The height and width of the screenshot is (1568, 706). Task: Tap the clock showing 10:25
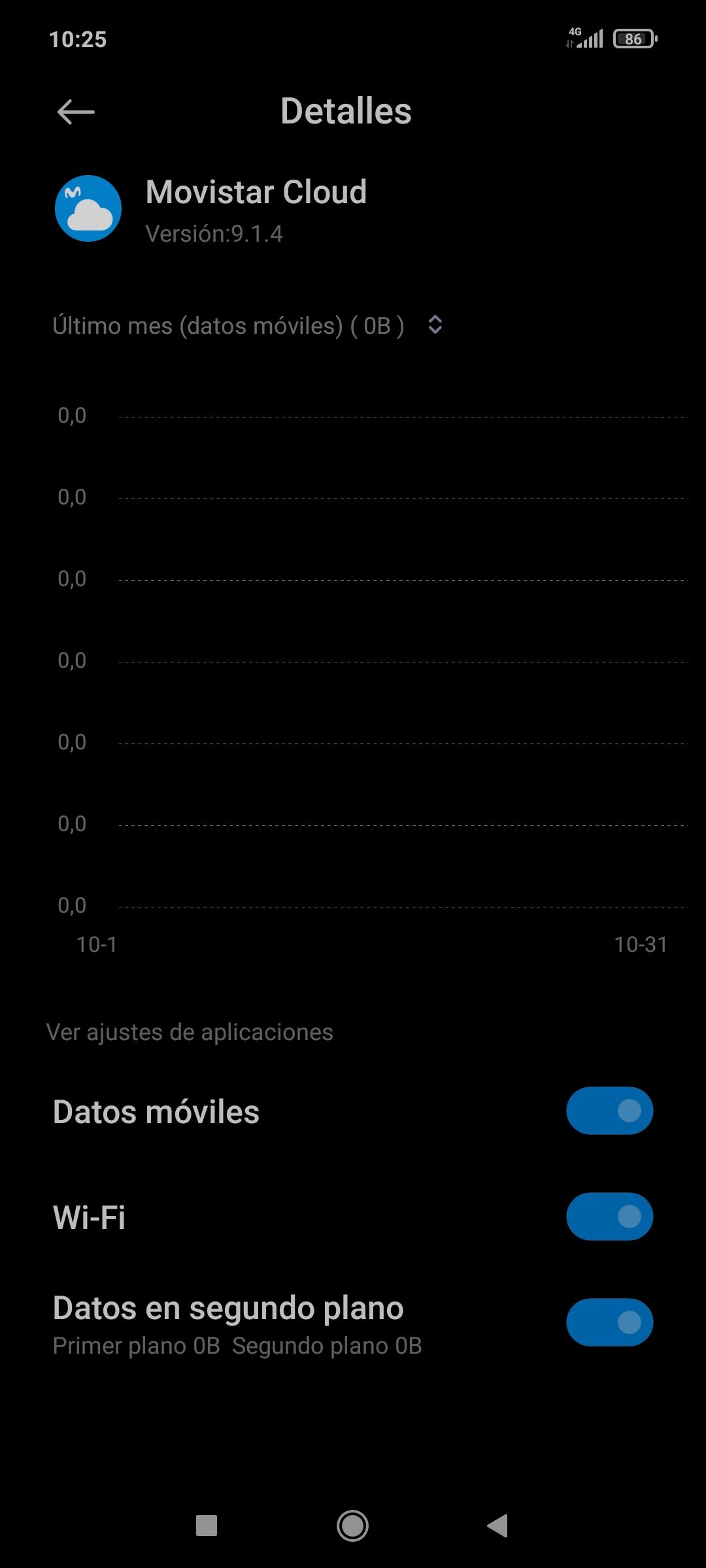pos(78,39)
